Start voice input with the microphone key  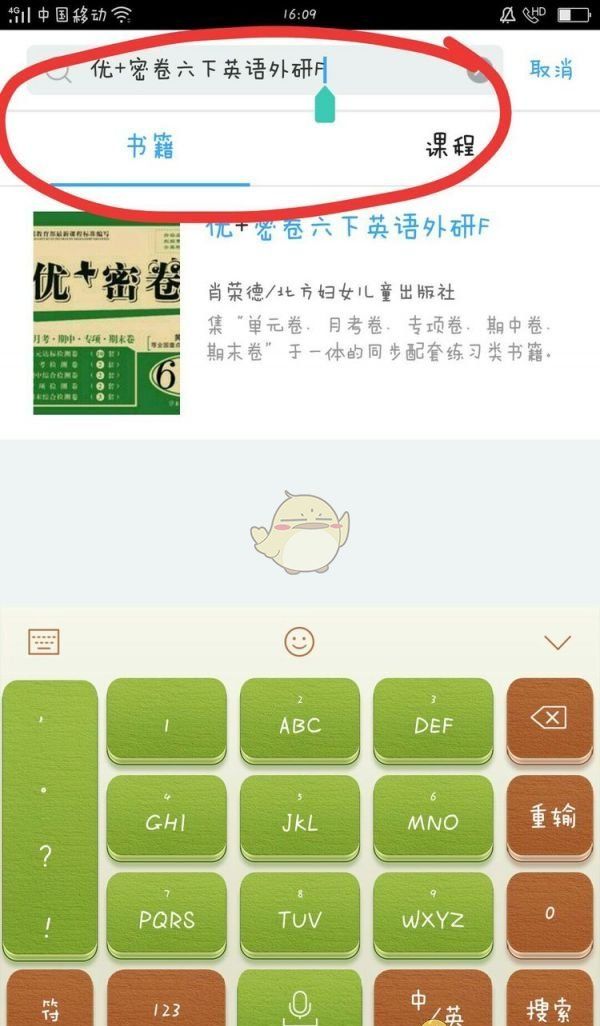[x=299, y=1003]
